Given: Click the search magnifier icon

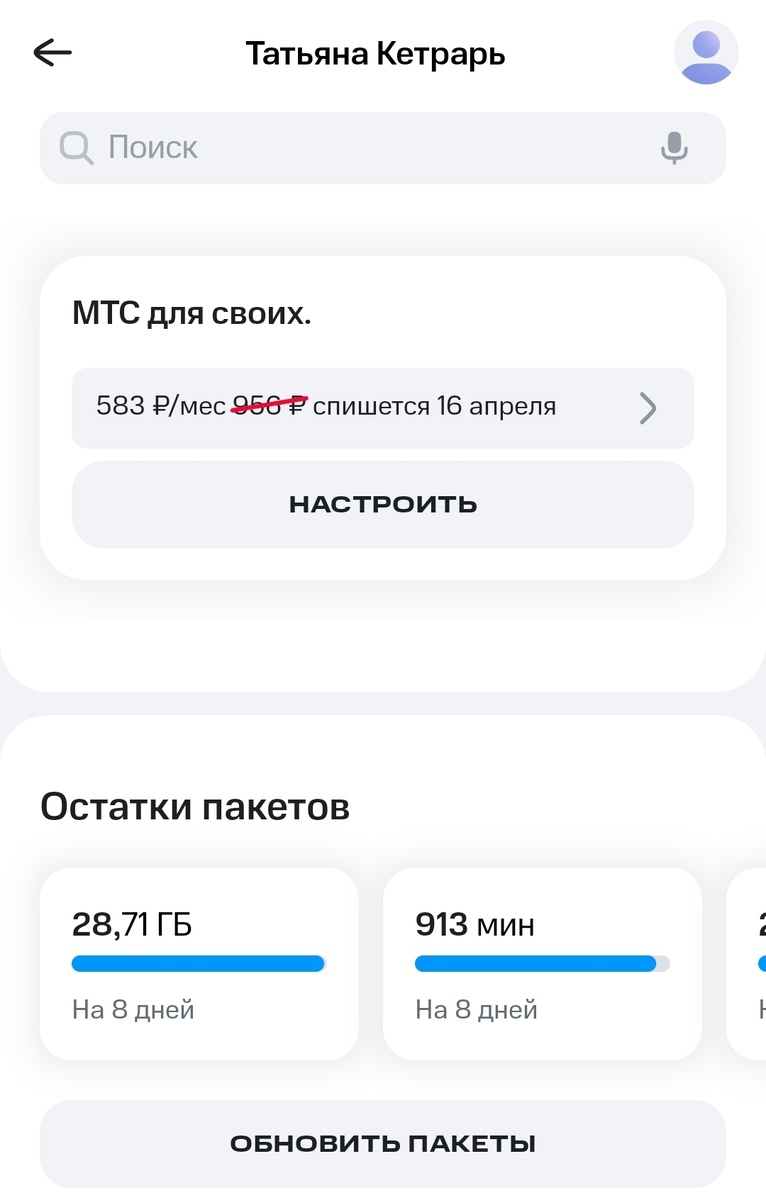Looking at the screenshot, I should click(x=75, y=147).
